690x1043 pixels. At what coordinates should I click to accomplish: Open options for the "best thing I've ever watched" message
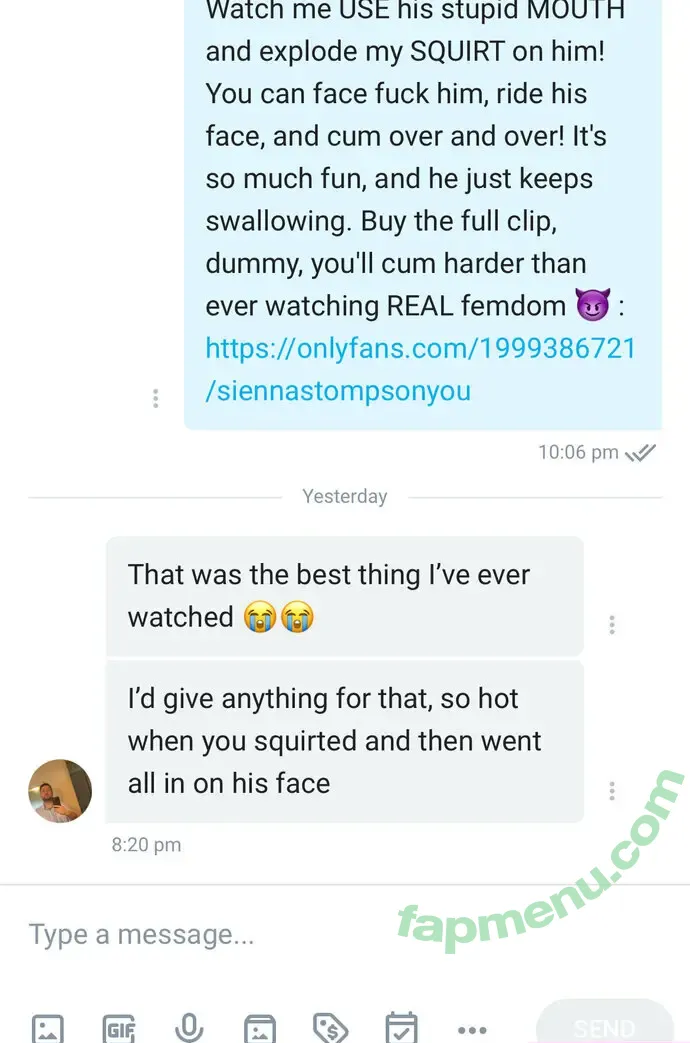point(612,625)
